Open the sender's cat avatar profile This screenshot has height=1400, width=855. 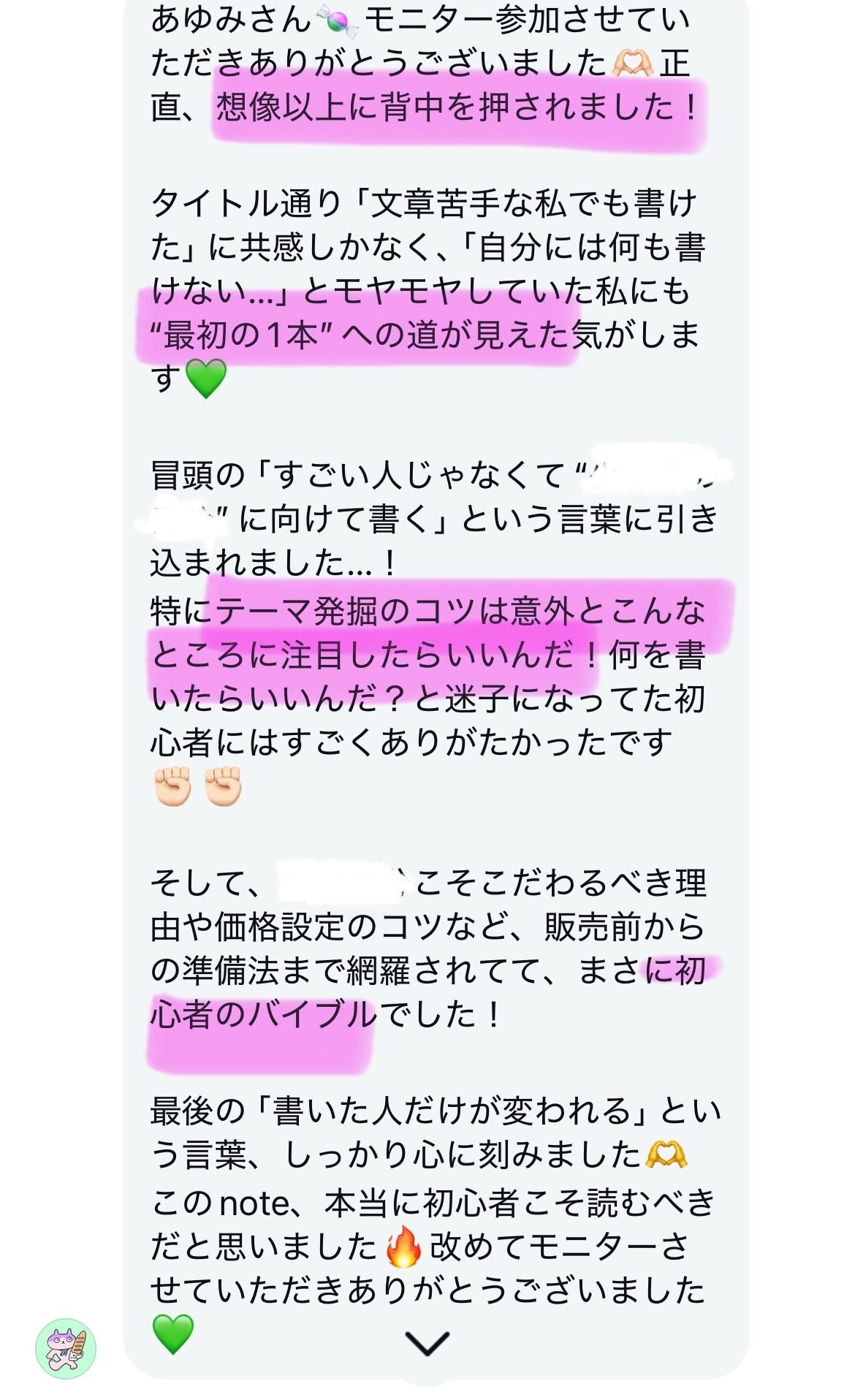tap(66, 1348)
